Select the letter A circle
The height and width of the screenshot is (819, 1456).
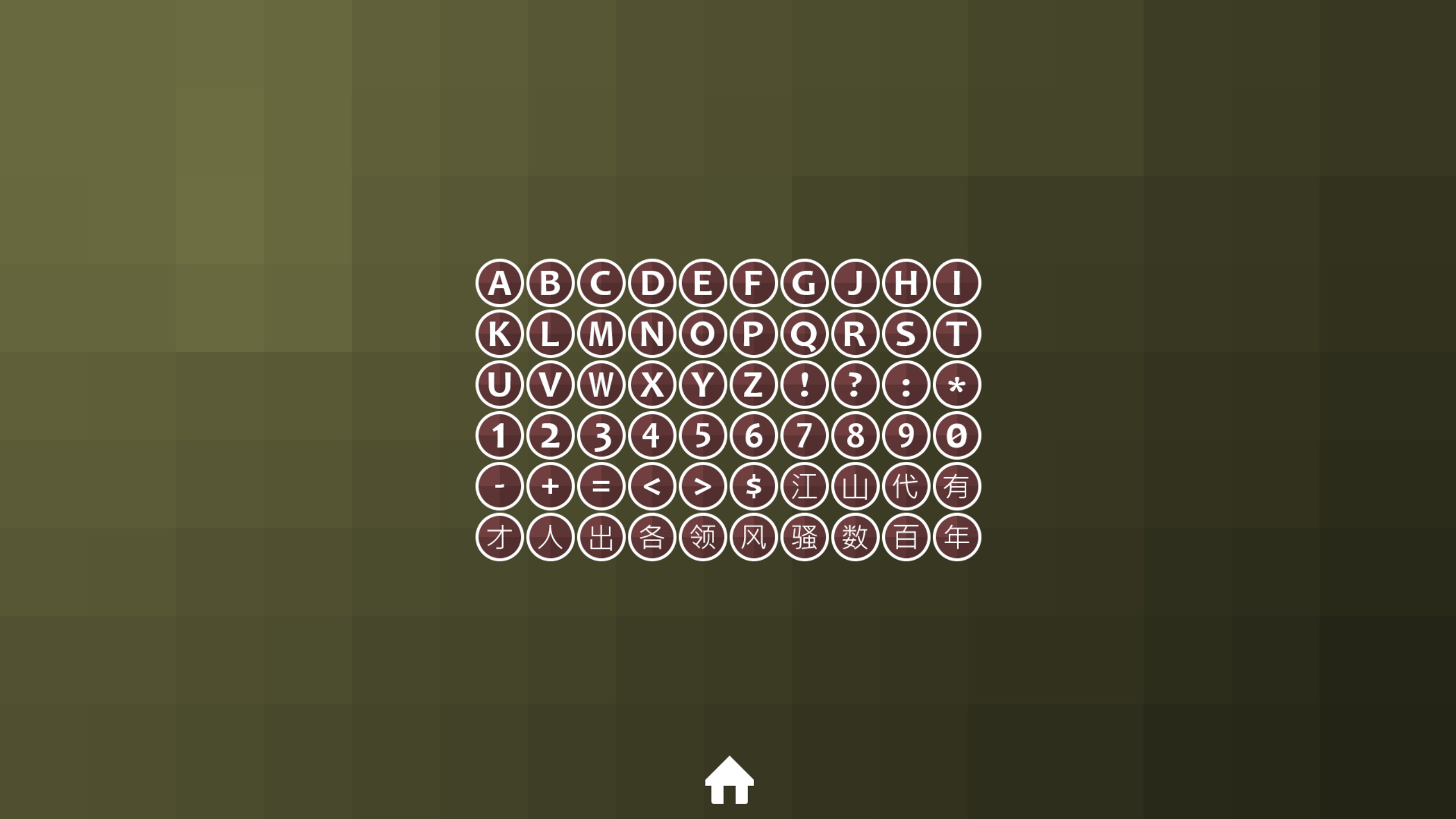click(499, 283)
